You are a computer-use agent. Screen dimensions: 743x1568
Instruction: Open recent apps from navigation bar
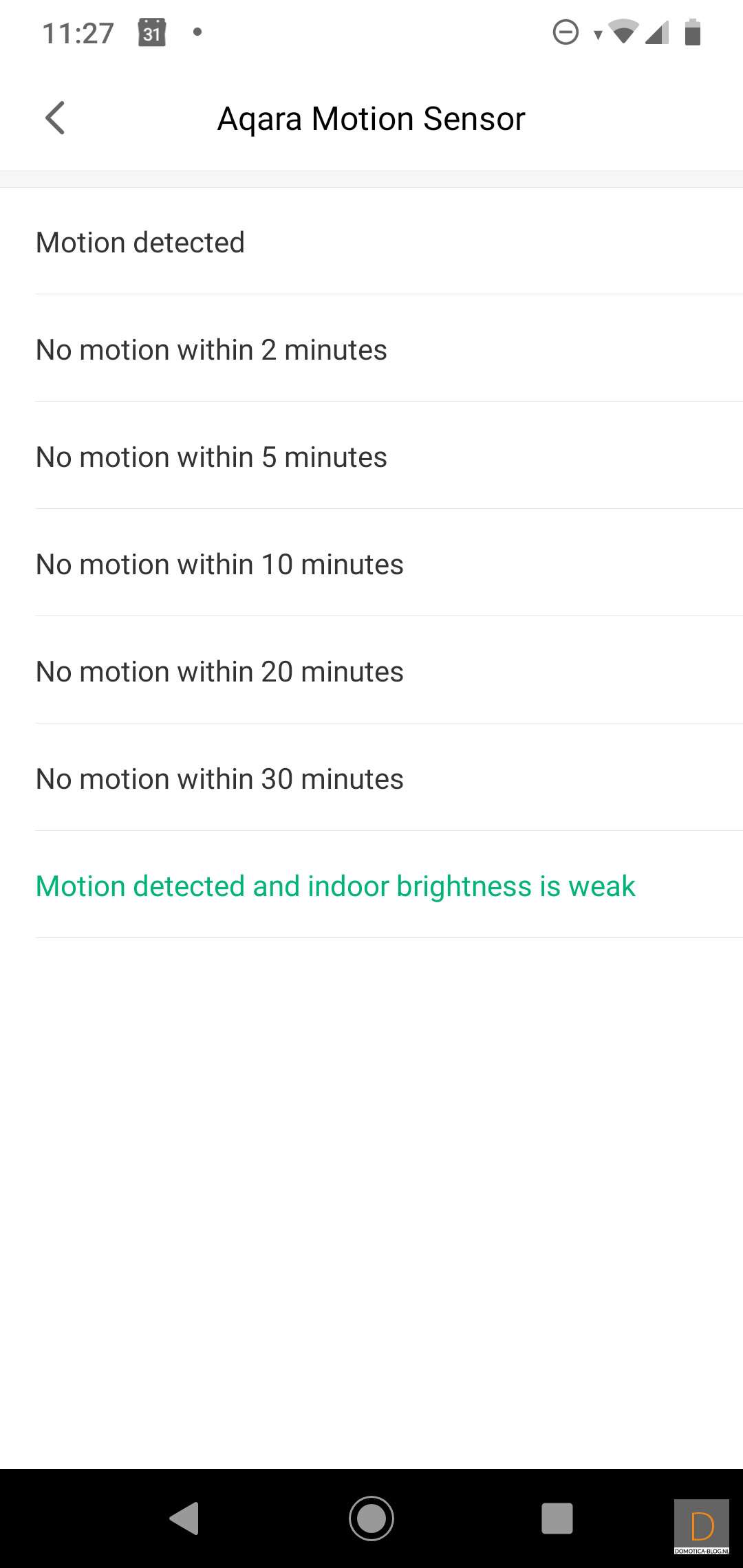(x=557, y=1518)
